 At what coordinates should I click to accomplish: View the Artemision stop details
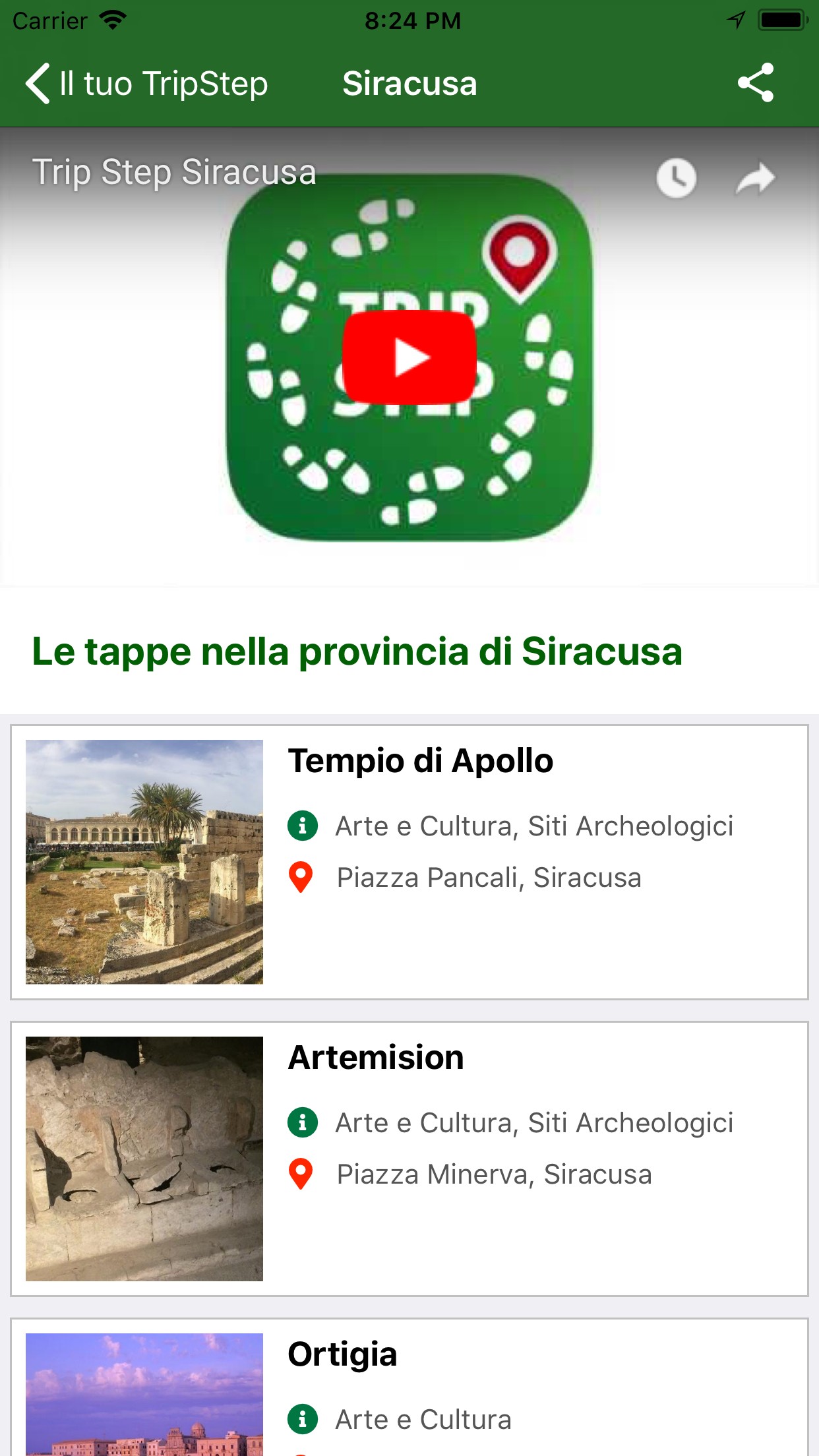coord(409,1159)
